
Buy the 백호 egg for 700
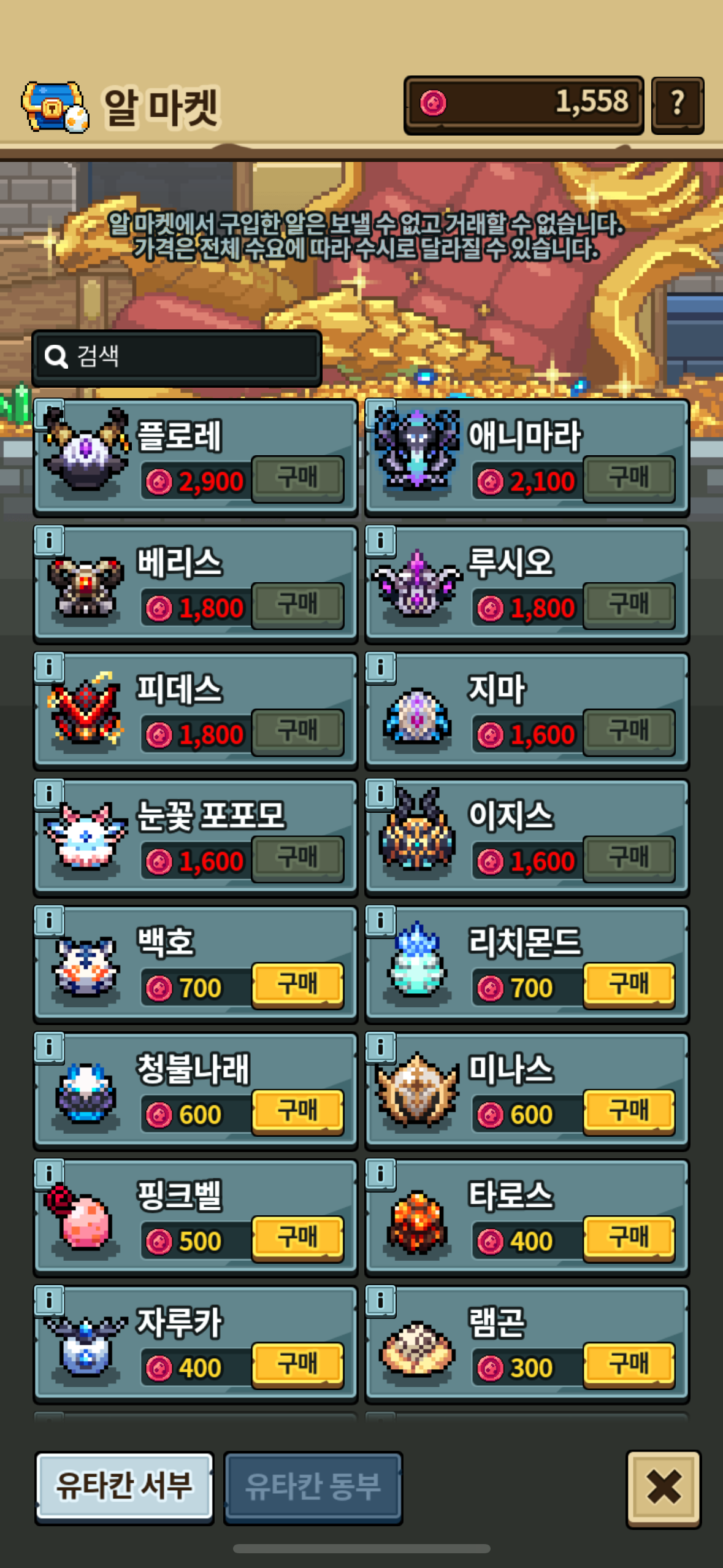[x=297, y=985]
